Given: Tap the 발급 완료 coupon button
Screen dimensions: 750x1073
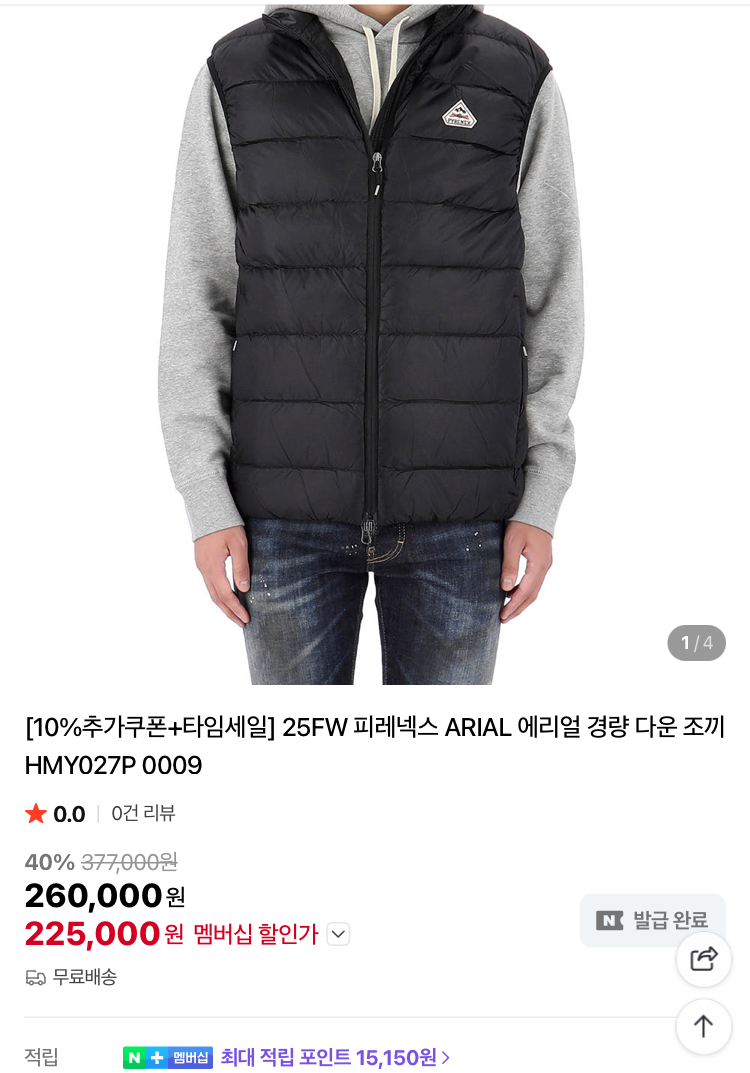Looking at the screenshot, I should click(652, 920).
